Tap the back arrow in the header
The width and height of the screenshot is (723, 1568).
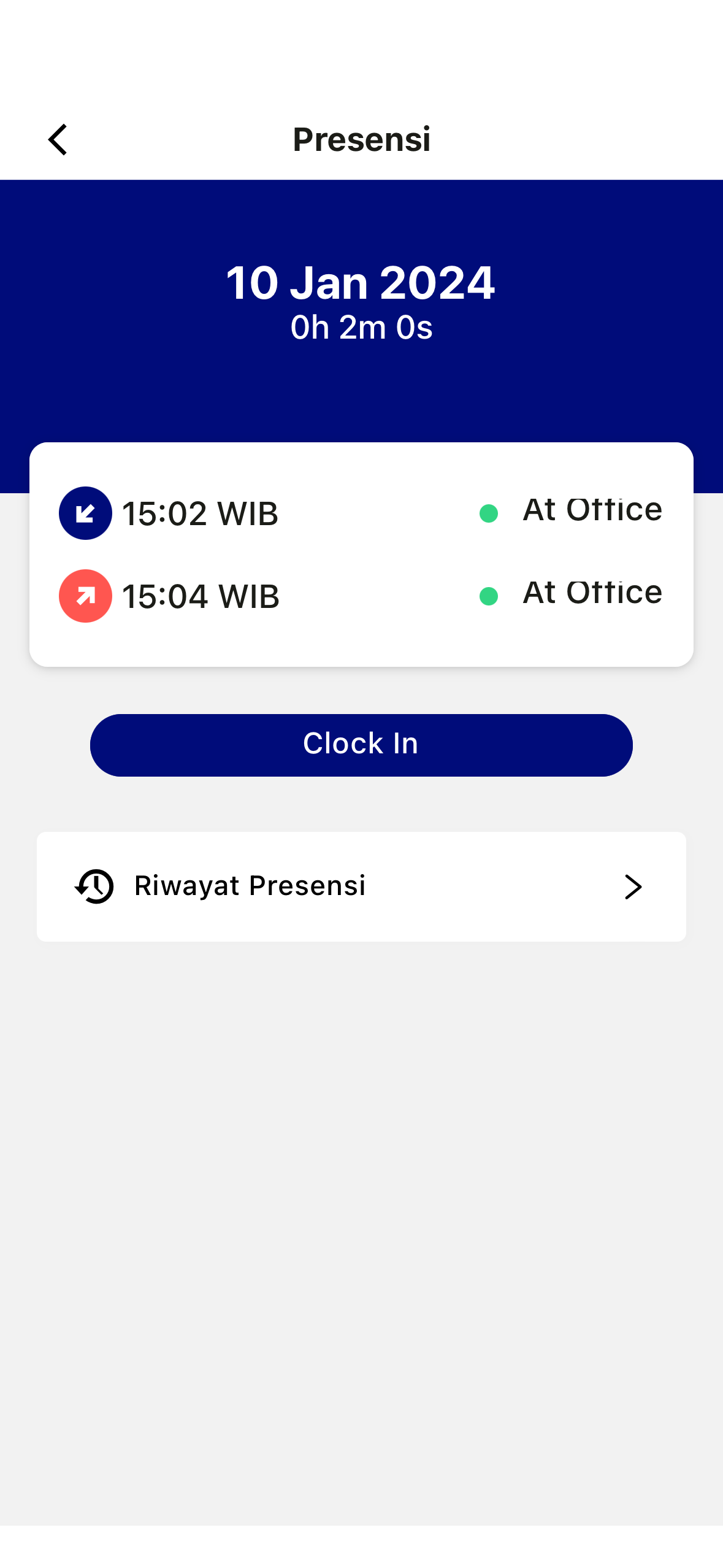(x=57, y=139)
